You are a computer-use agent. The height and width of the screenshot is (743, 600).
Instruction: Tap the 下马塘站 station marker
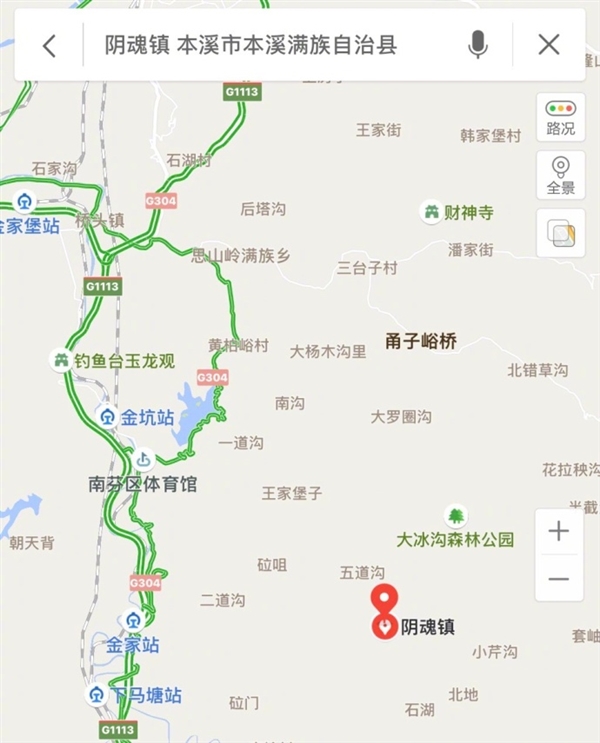[x=97, y=693]
